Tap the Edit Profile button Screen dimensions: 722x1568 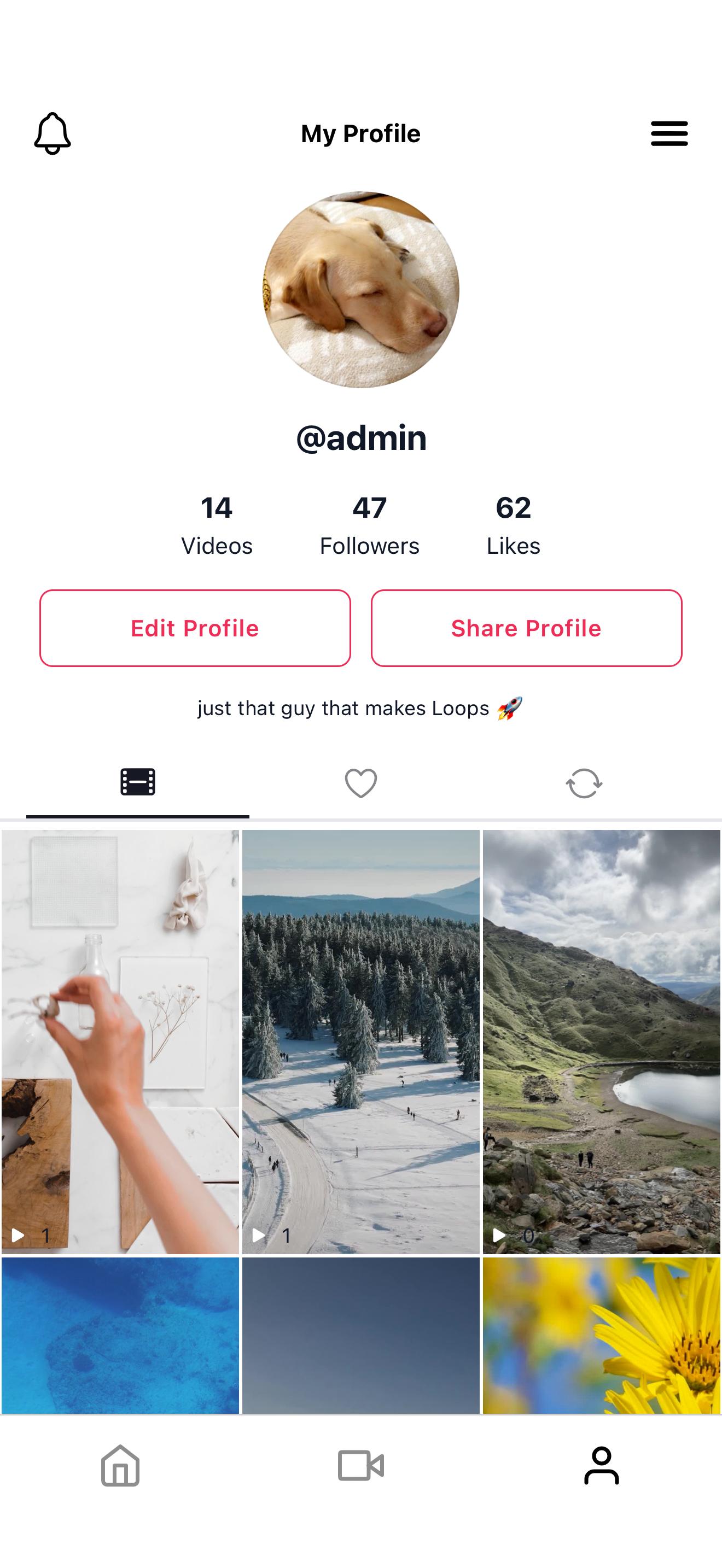(195, 628)
